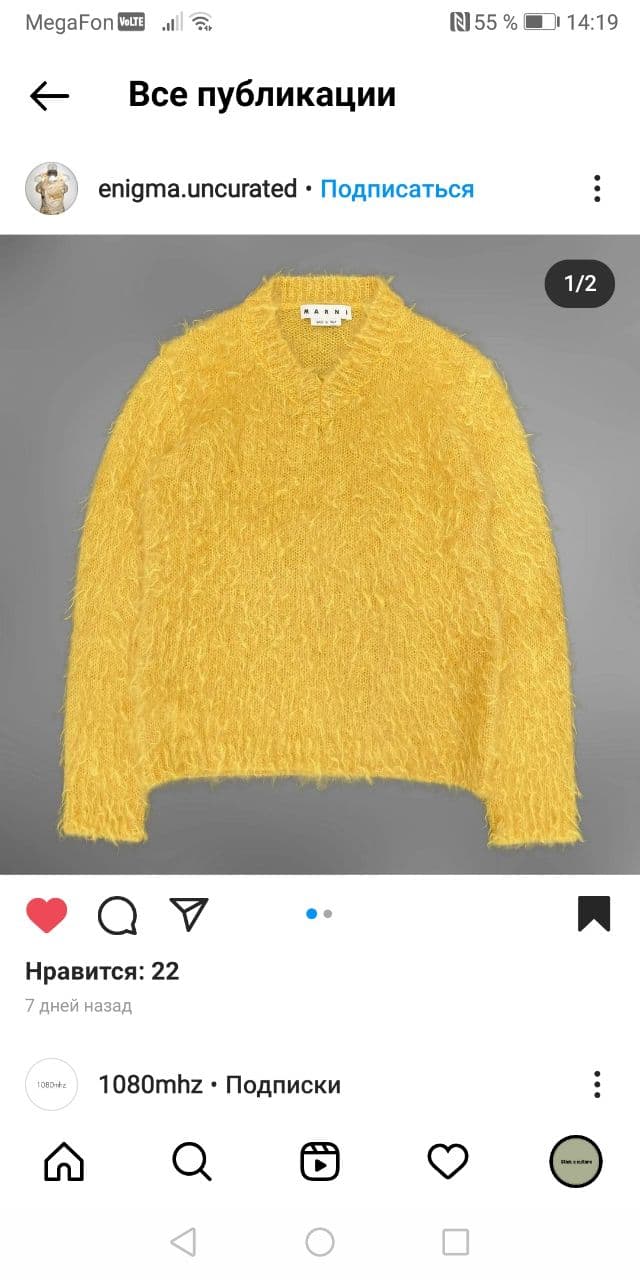The image size is (640, 1280).
Task: Open the comments on this post
Action: click(x=117, y=914)
